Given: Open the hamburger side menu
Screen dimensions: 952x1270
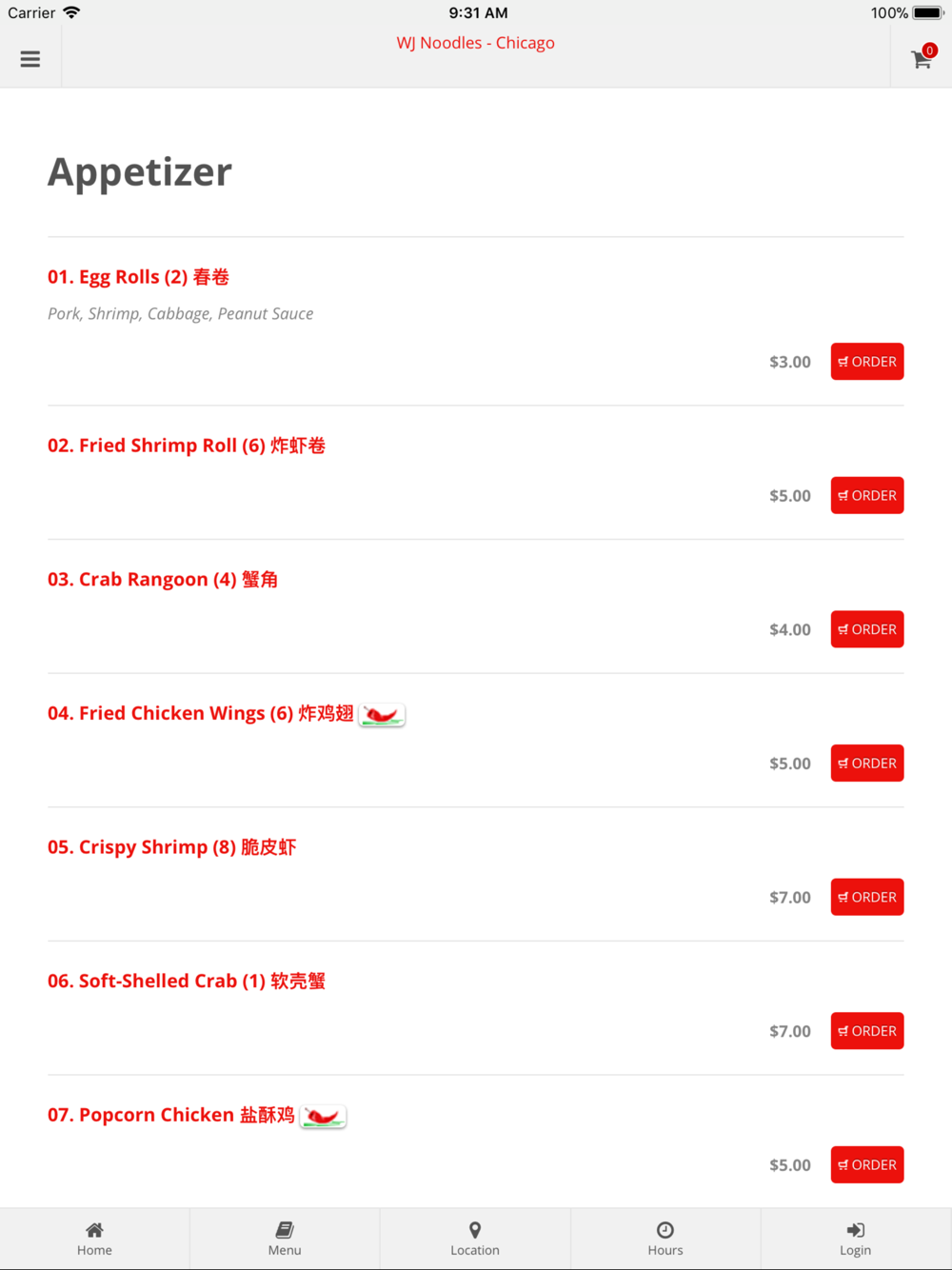Looking at the screenshot, I should pyautogui.click(x=30, y=59).
